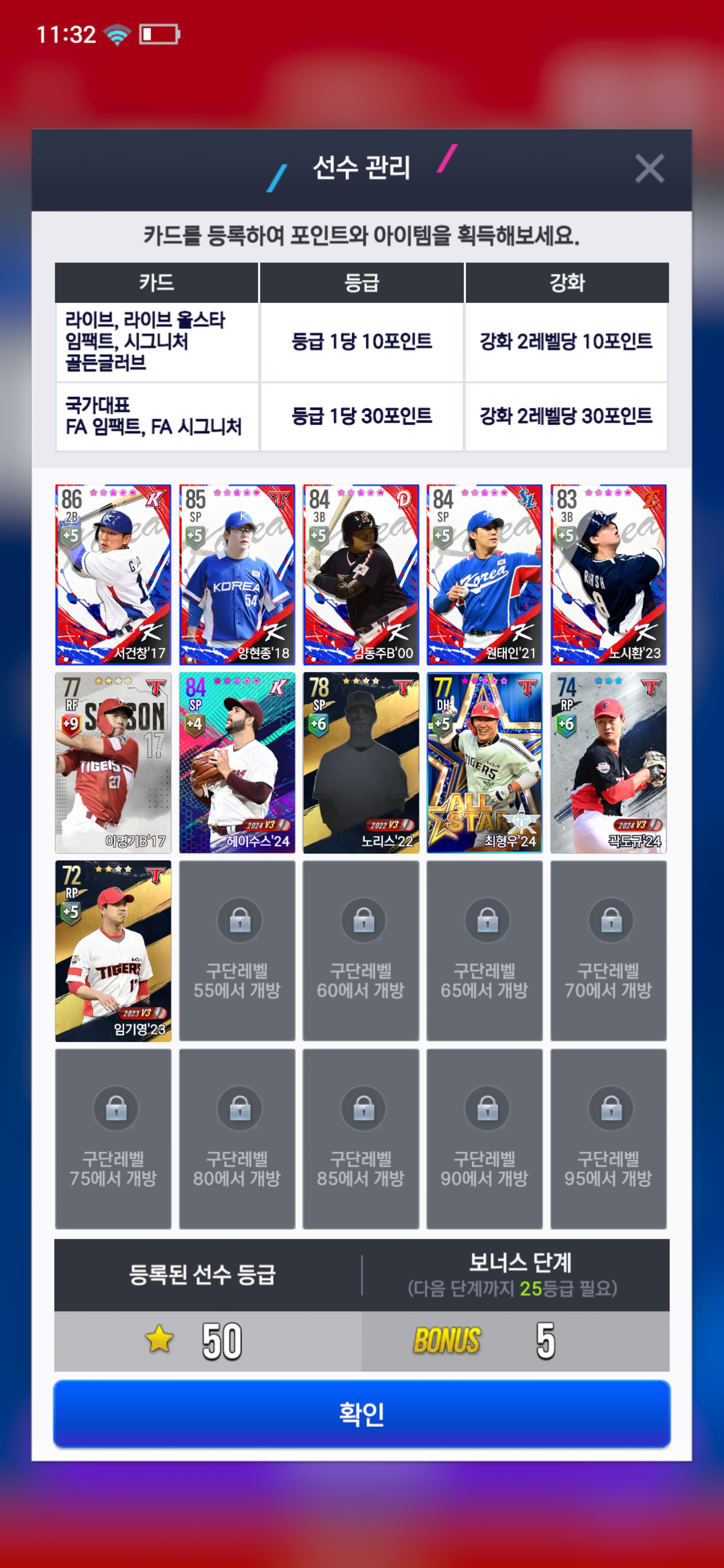This screenshot has height=1568, width=724.
Task: Open the 노시환'23 card
Action: coord(608,574)
